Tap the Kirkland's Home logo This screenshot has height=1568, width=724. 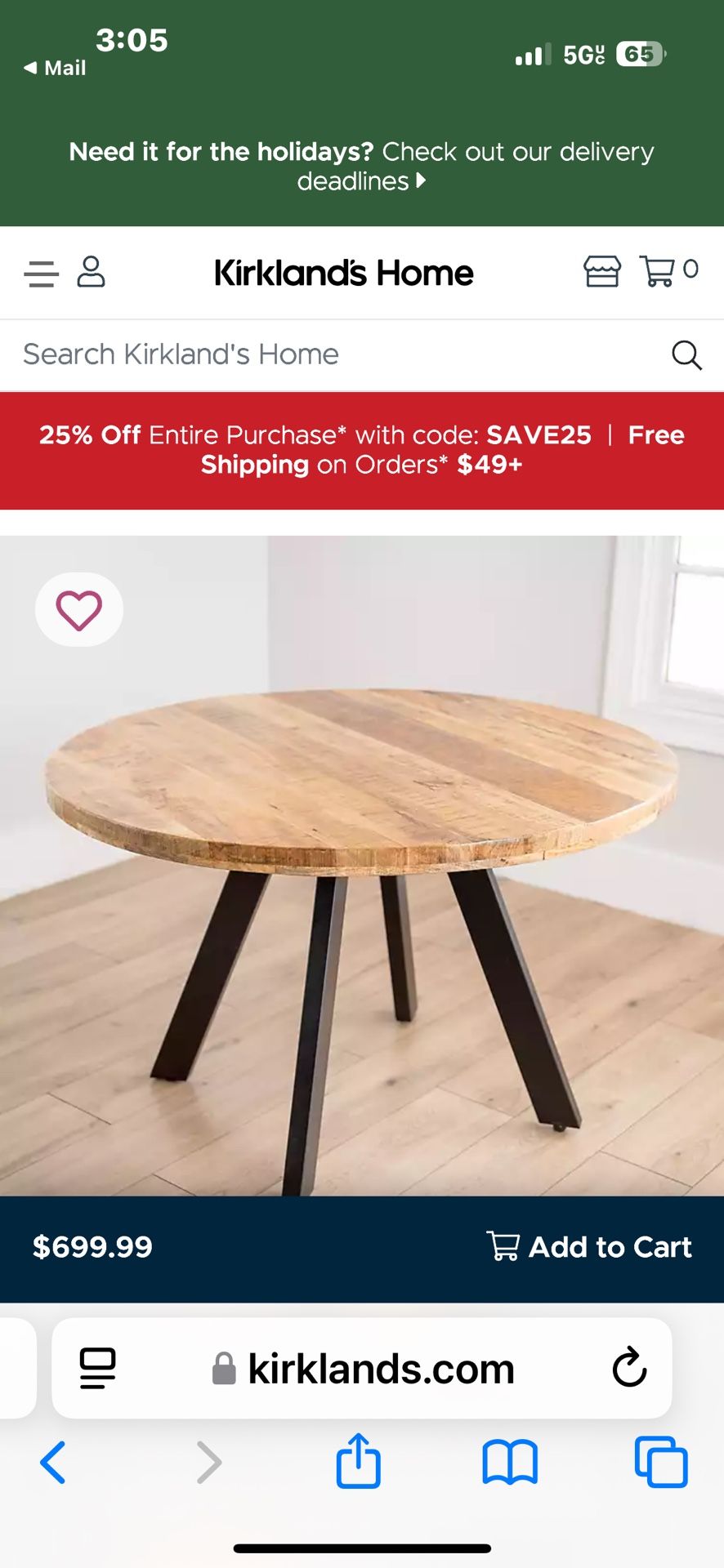coord(343,273)
